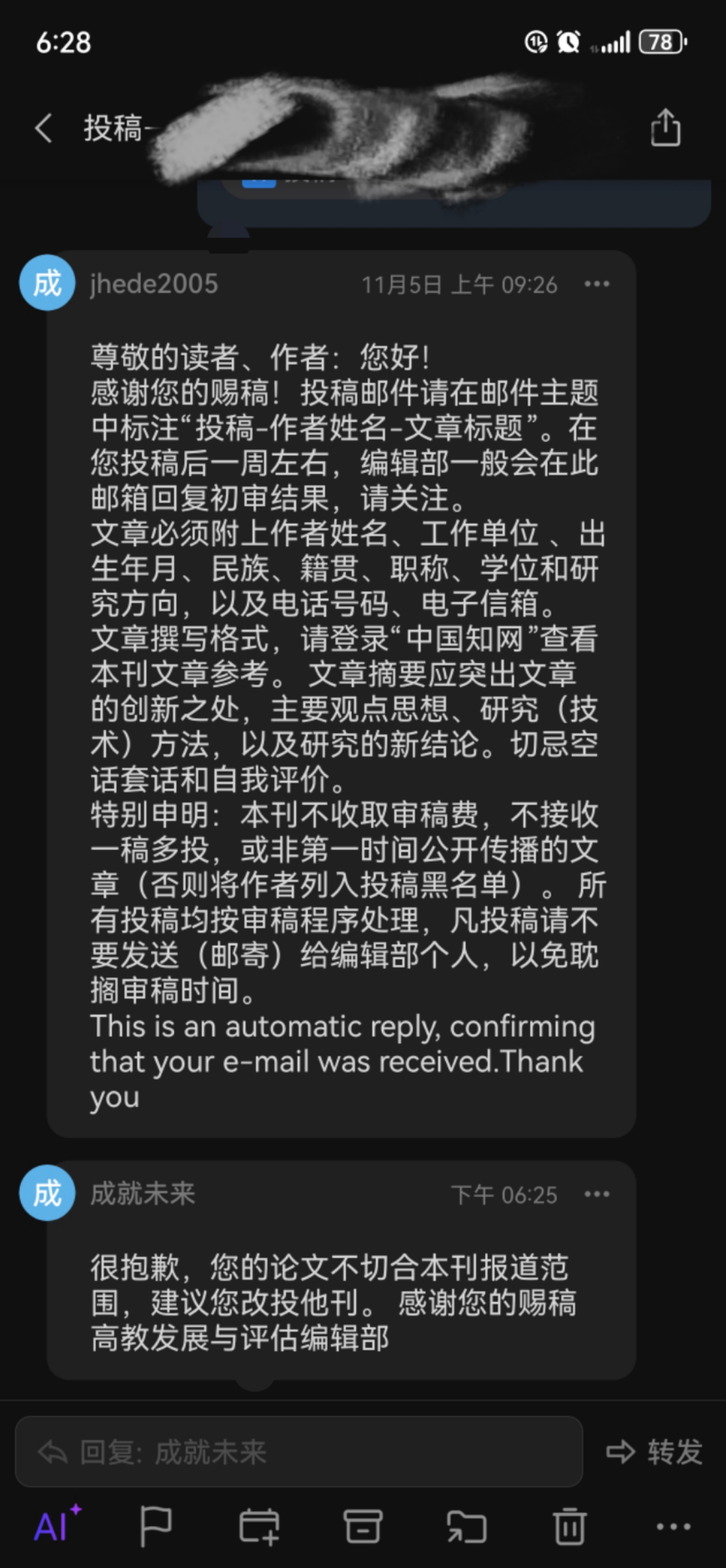Open jhede2005's sender avatar
This screenshot has width=726, height=1568.
pyautogui.click(x=47, y=283)
